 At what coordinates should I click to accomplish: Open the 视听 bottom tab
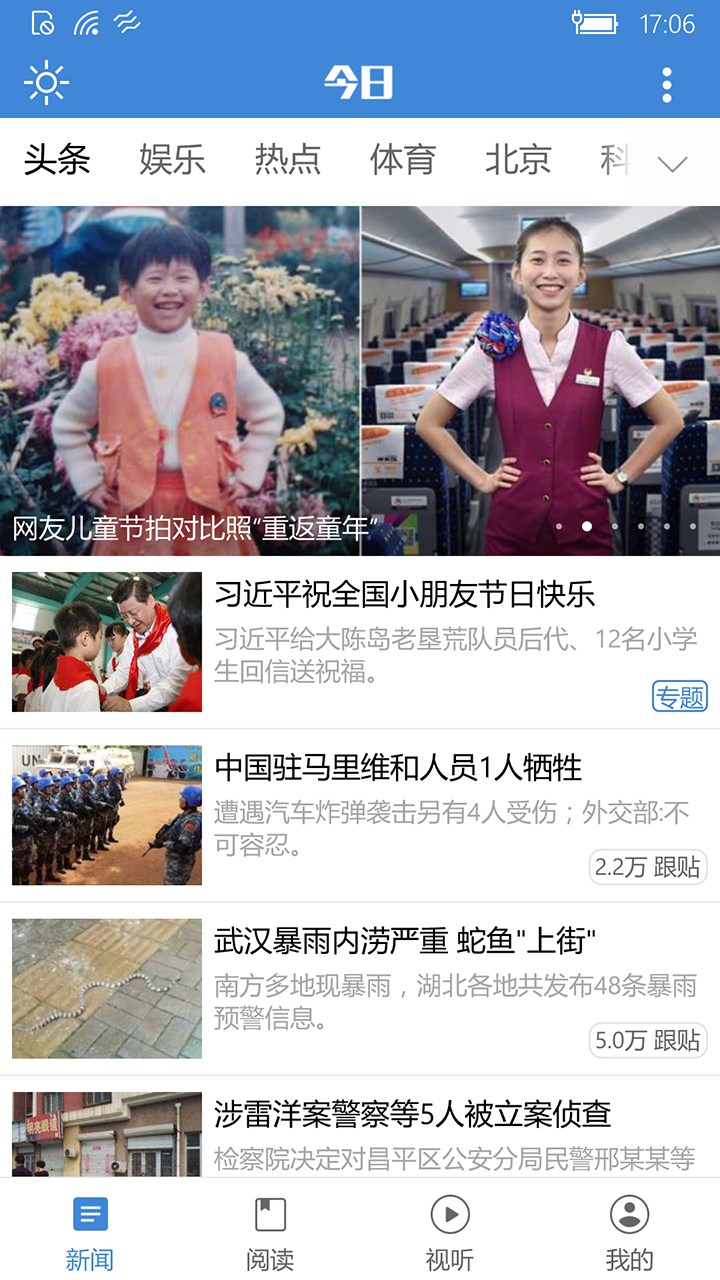coord(450,1230)
